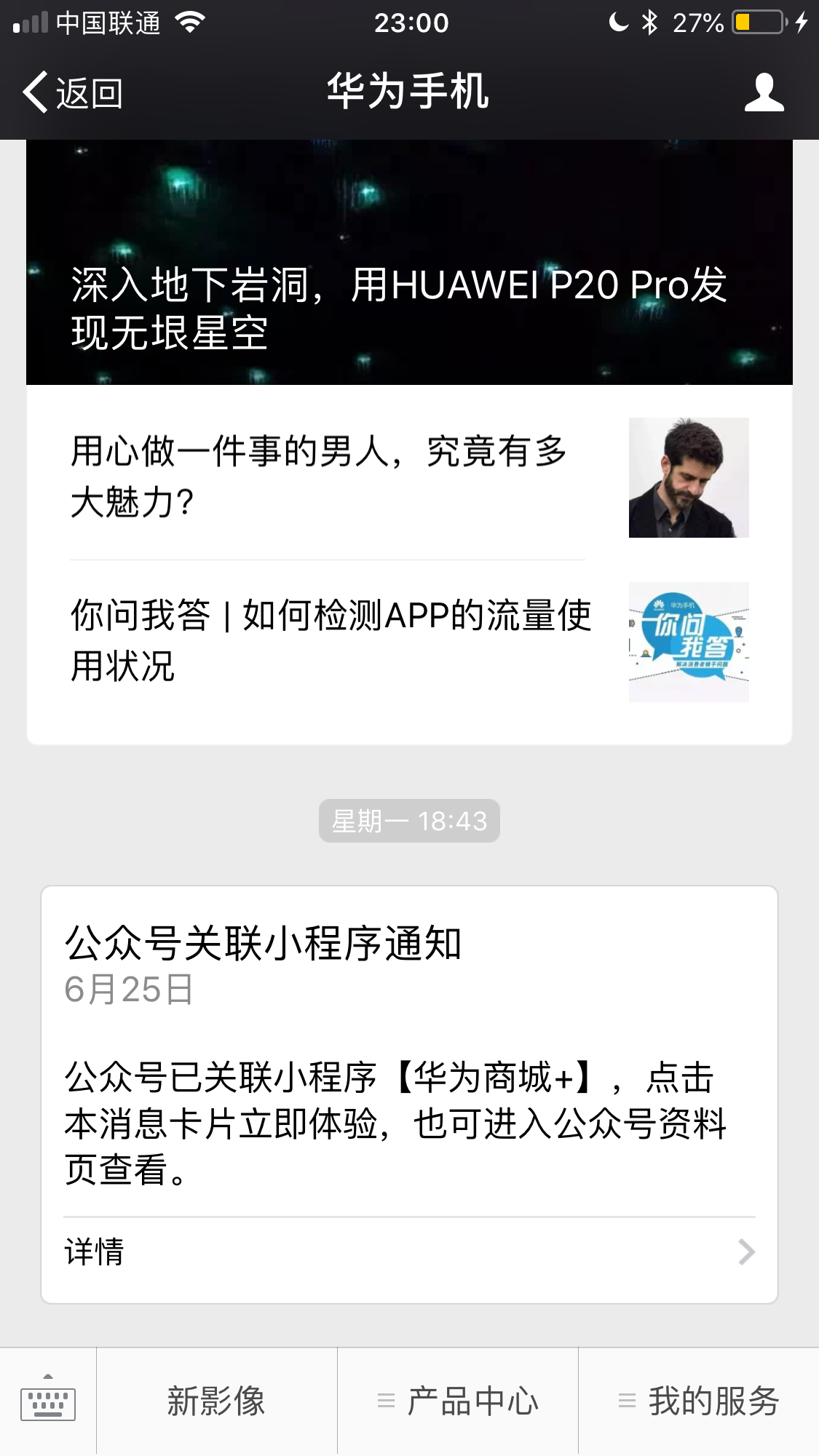The height and width of the screenshot is (1456, 819).
Task: View 详情 of the mini program notice
Action: [409, 1252]
